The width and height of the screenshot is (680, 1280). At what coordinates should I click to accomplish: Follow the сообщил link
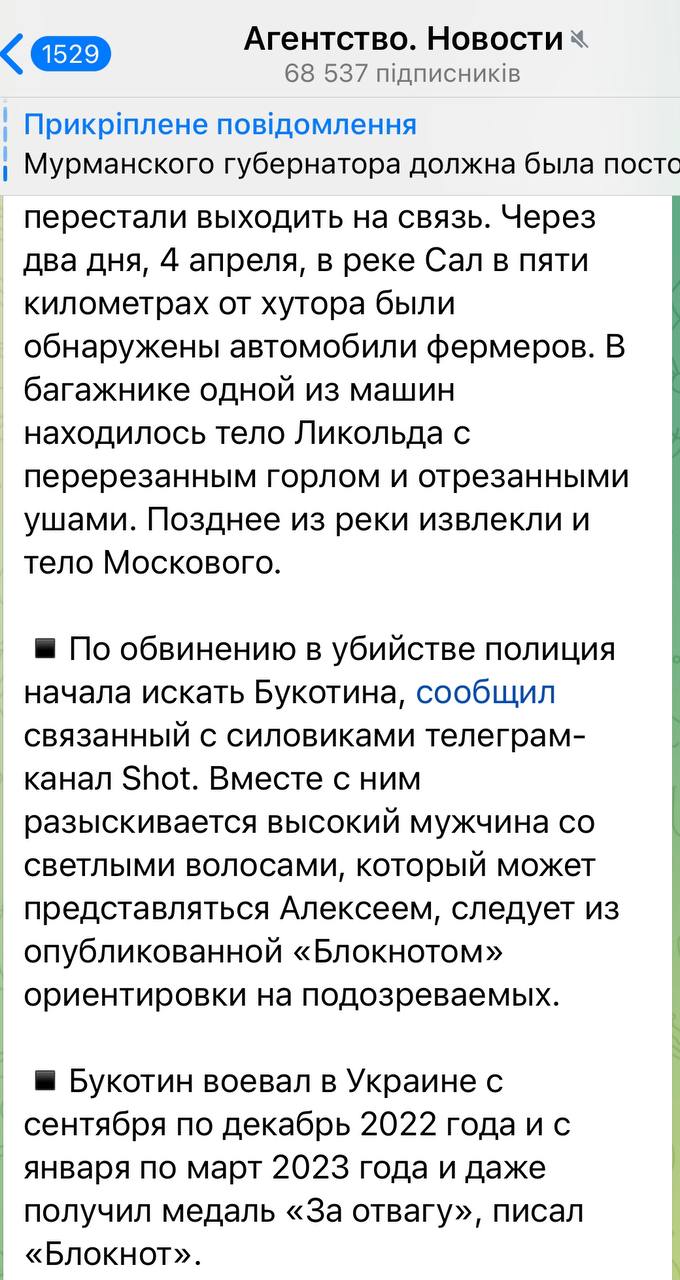(x=486, y=693)
